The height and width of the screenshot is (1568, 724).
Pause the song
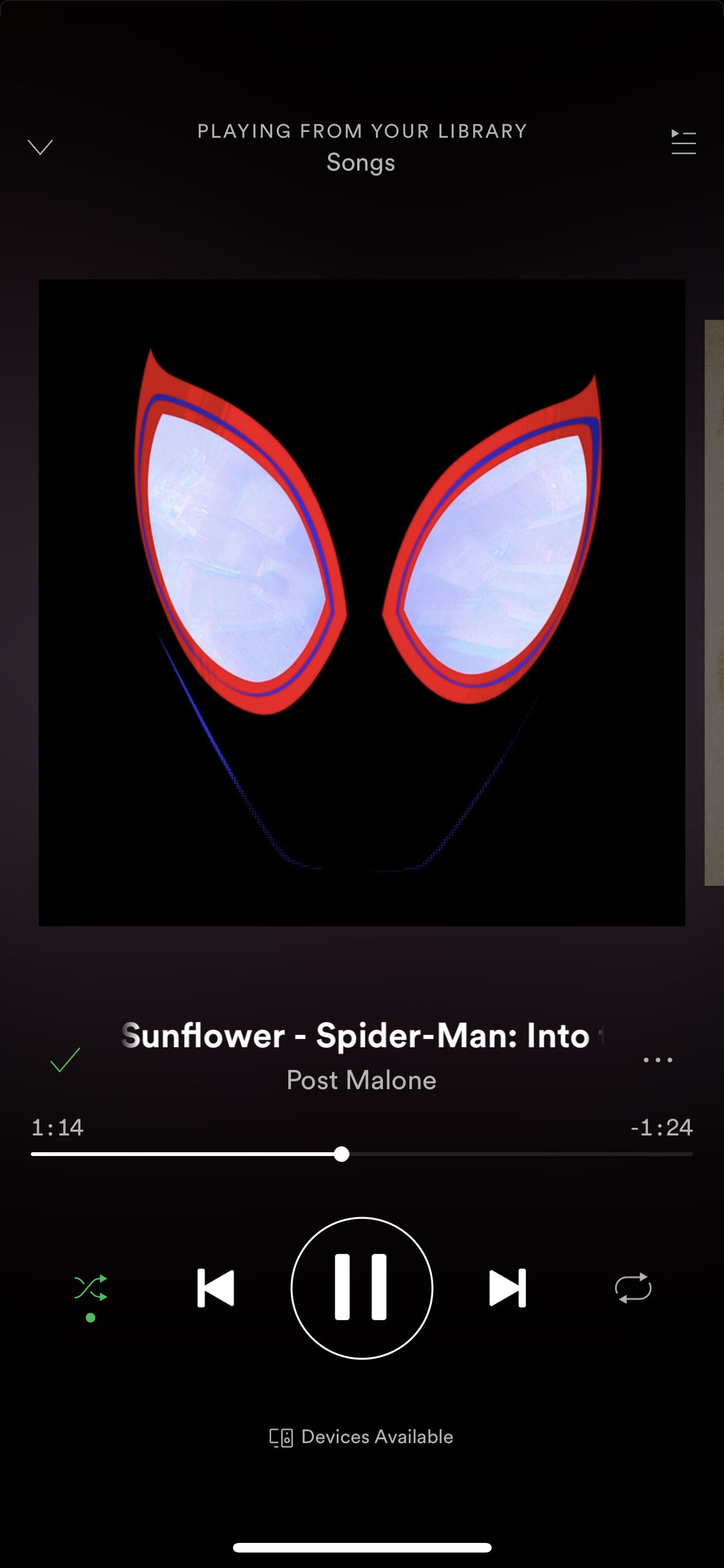(x=362, y=1288)
